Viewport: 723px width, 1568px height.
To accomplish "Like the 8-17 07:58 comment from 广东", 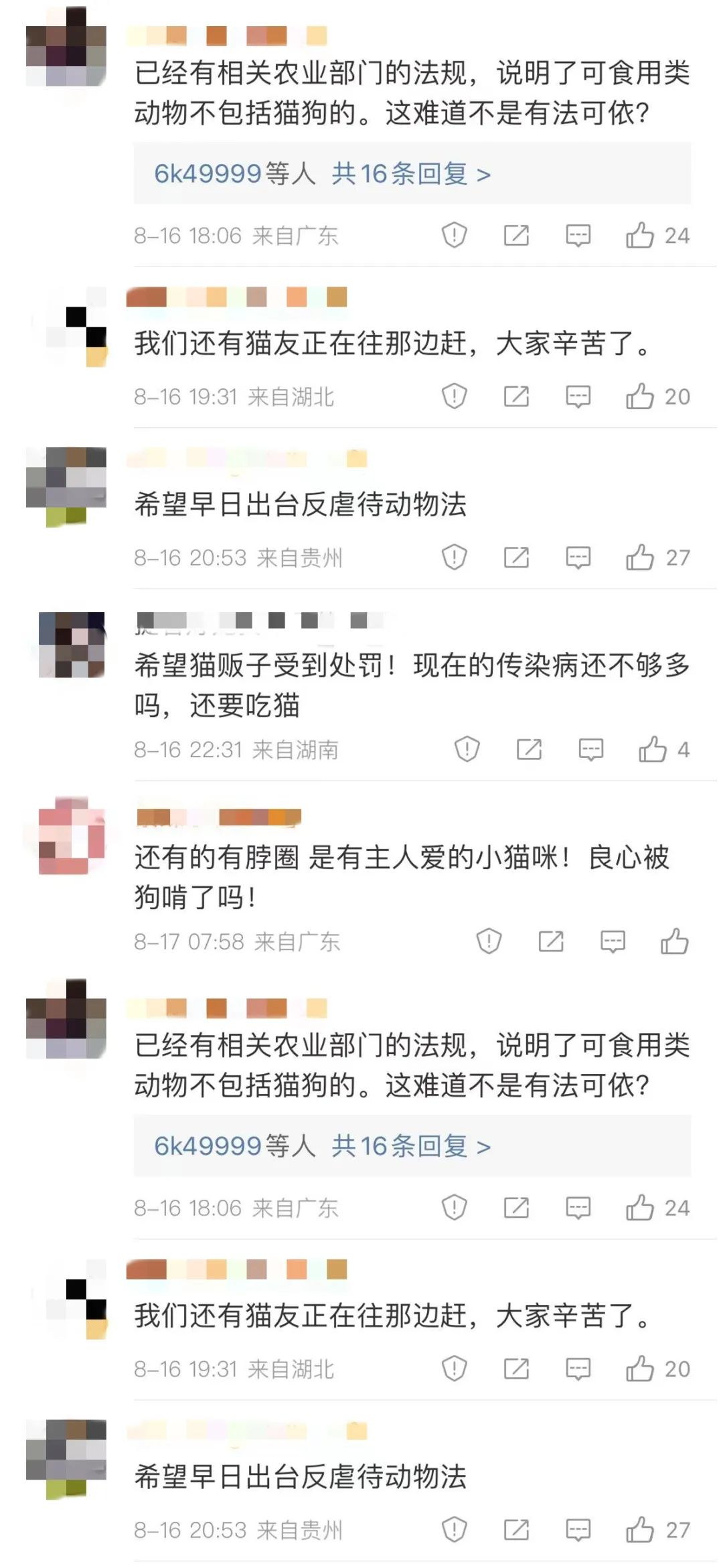I will tap(674, 941).
